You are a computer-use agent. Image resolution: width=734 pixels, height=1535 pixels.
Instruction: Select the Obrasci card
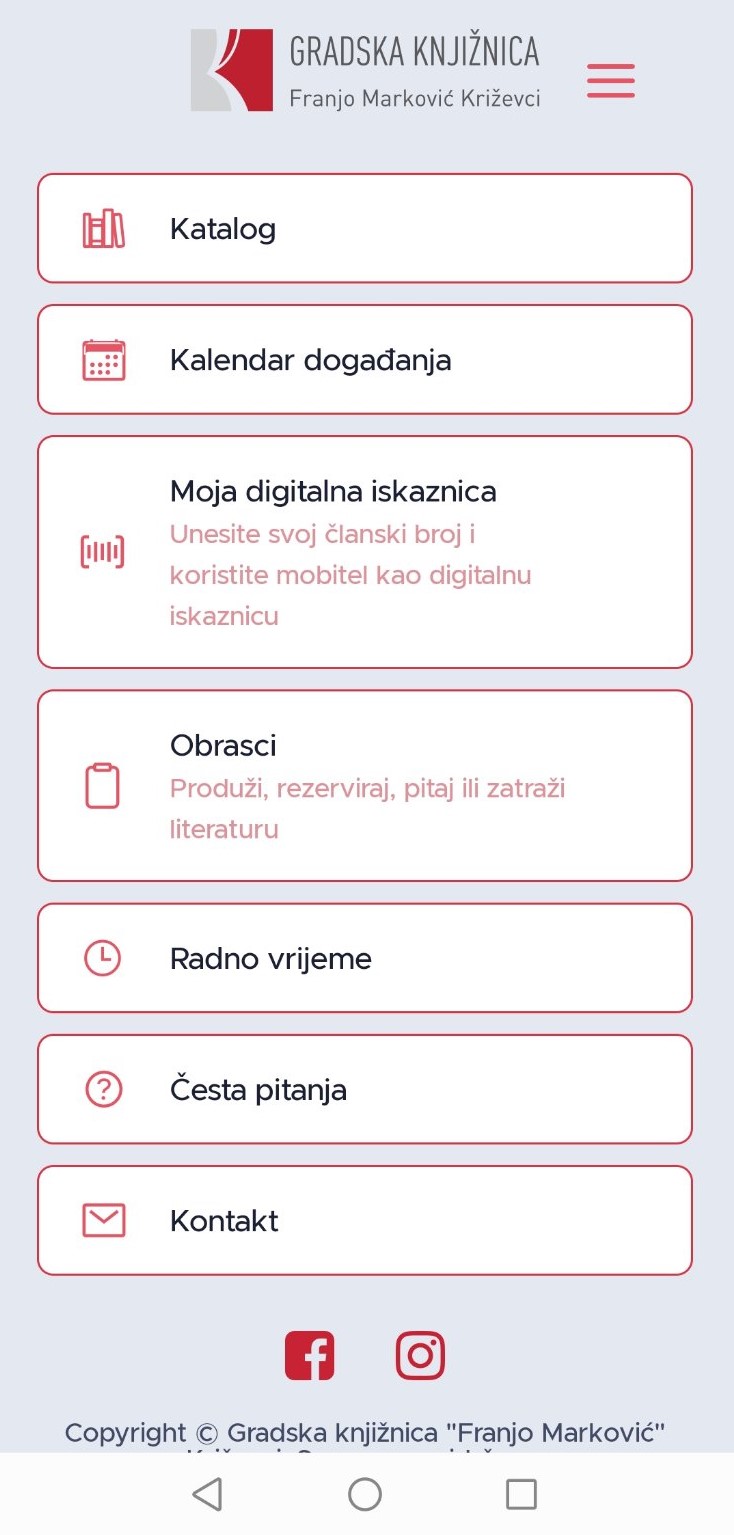[364, 786]
